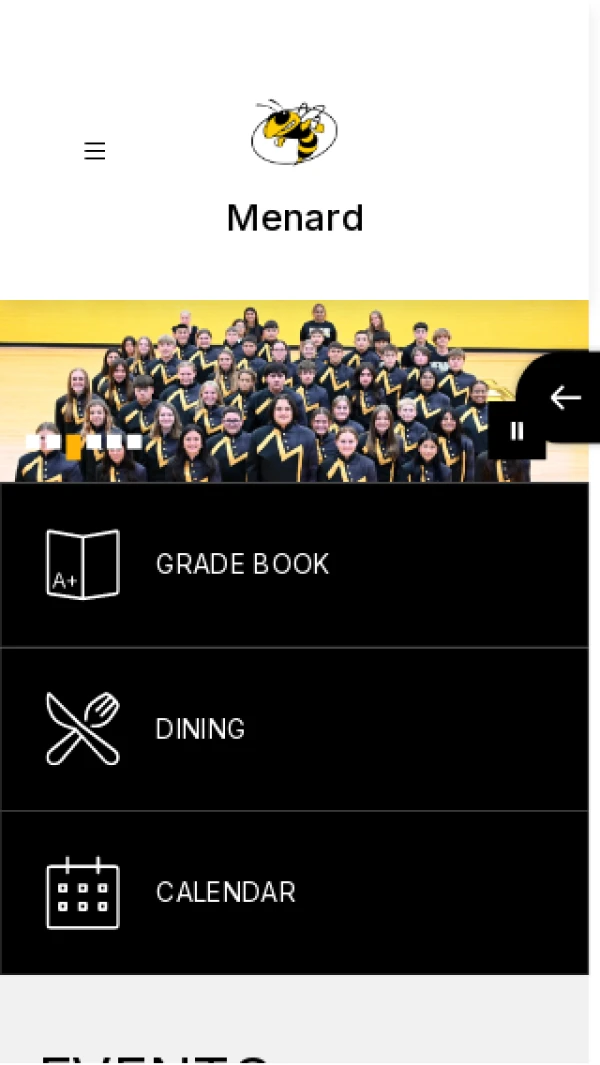
Task: Jump to the first slideshow slide
Action: point(33,441)
